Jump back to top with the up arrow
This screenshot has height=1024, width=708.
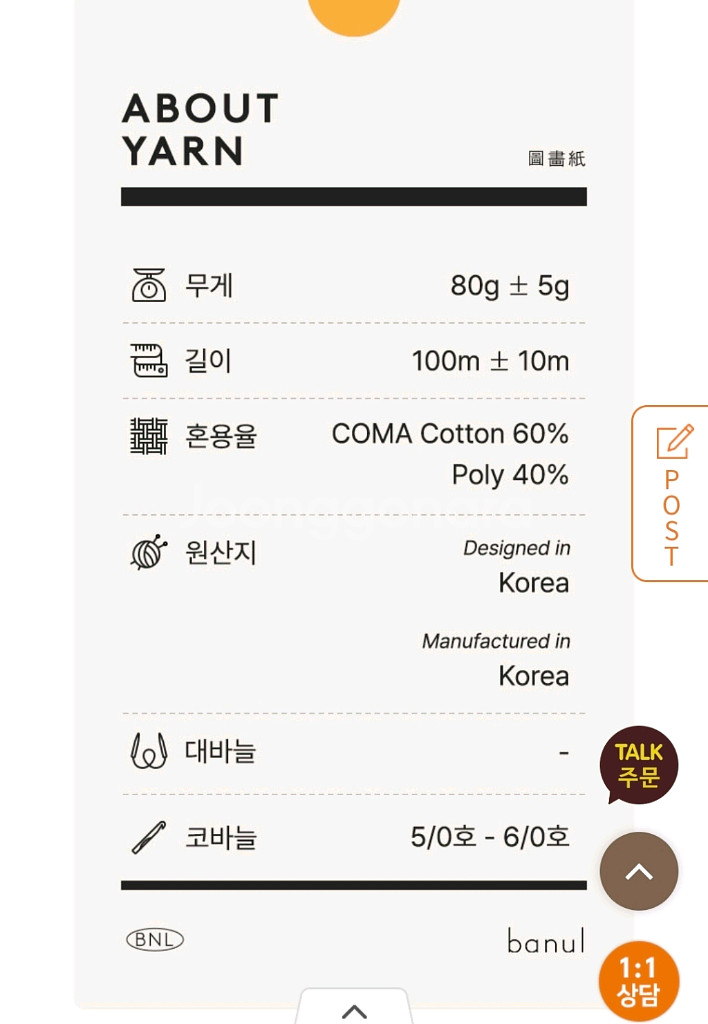click(639, 871)
